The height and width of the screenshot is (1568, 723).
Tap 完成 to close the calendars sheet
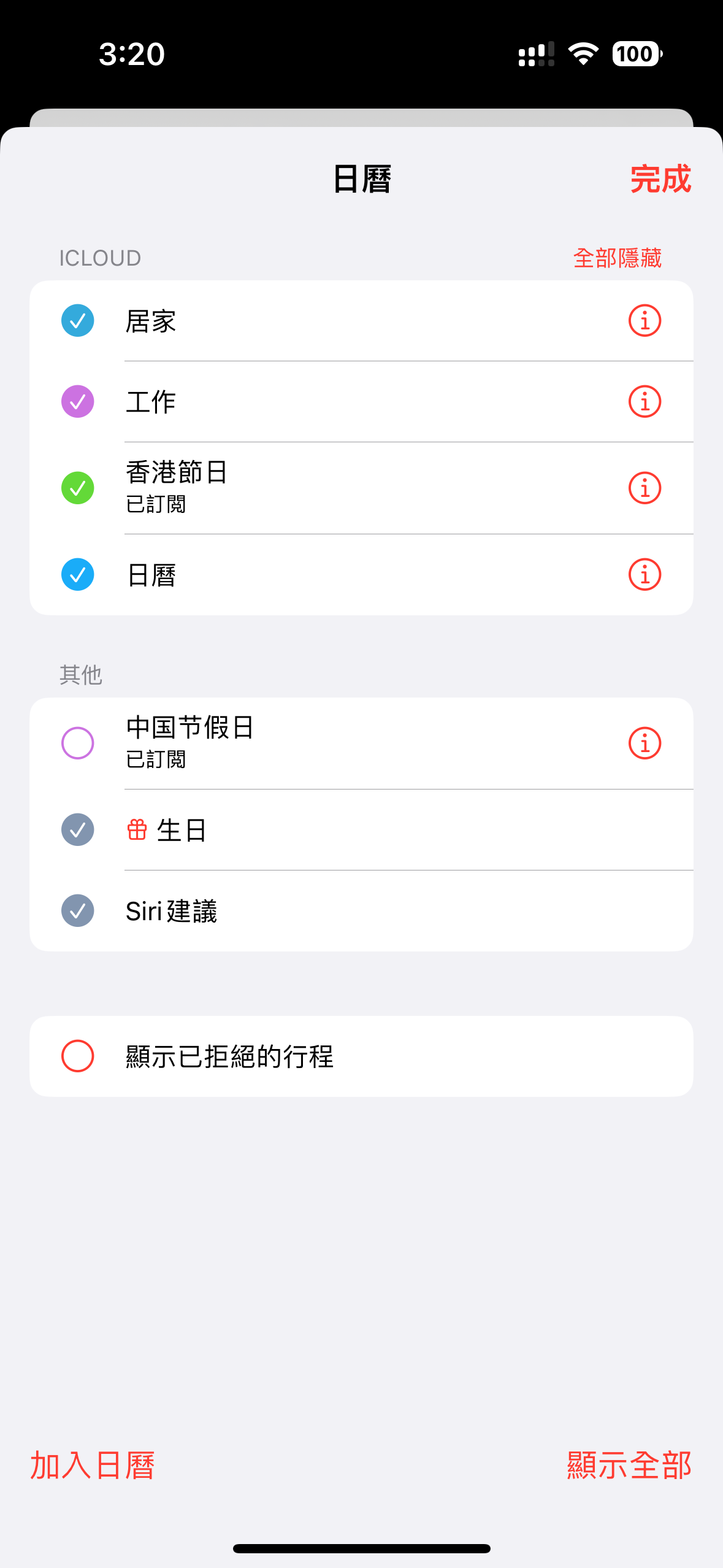[x=660, y=179]
